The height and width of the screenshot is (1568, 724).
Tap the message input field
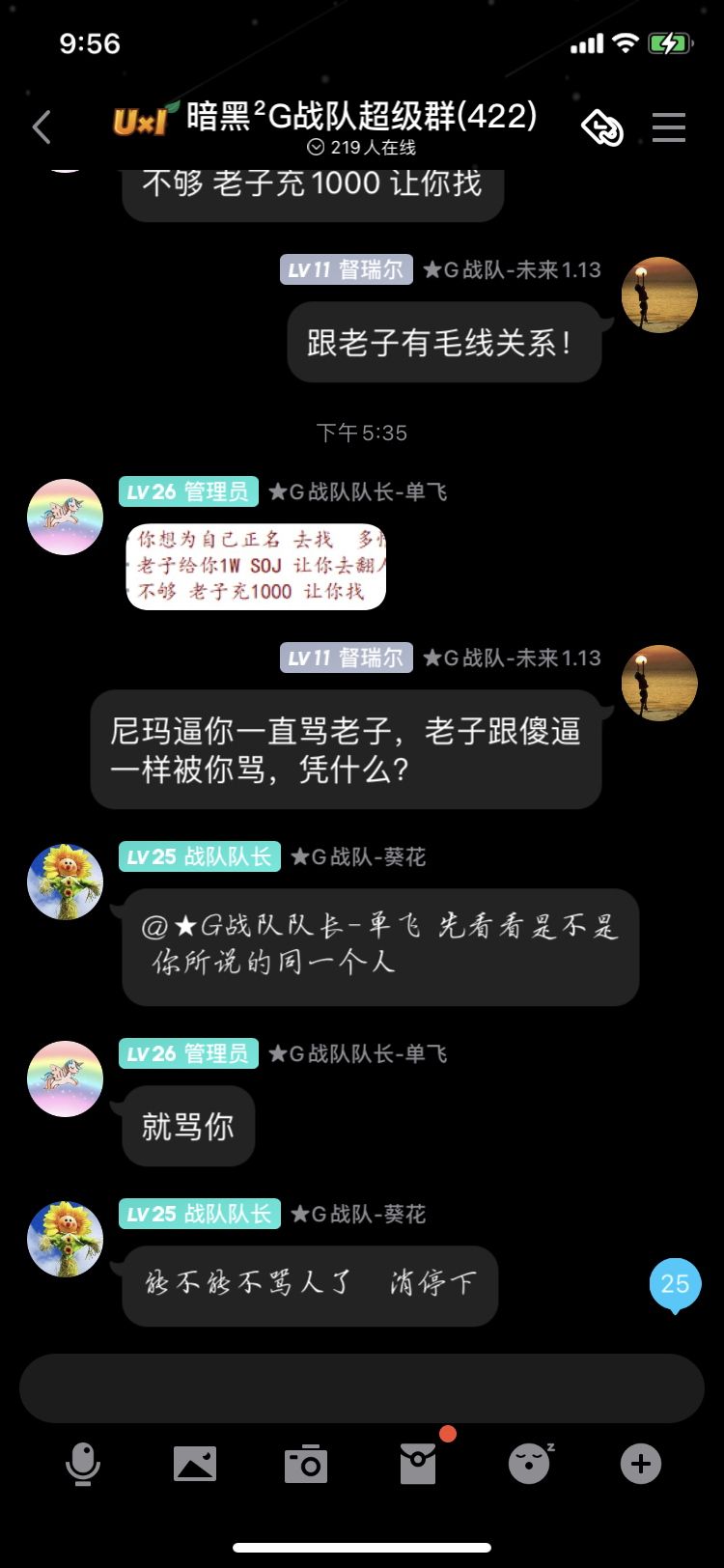(361, 1388)
